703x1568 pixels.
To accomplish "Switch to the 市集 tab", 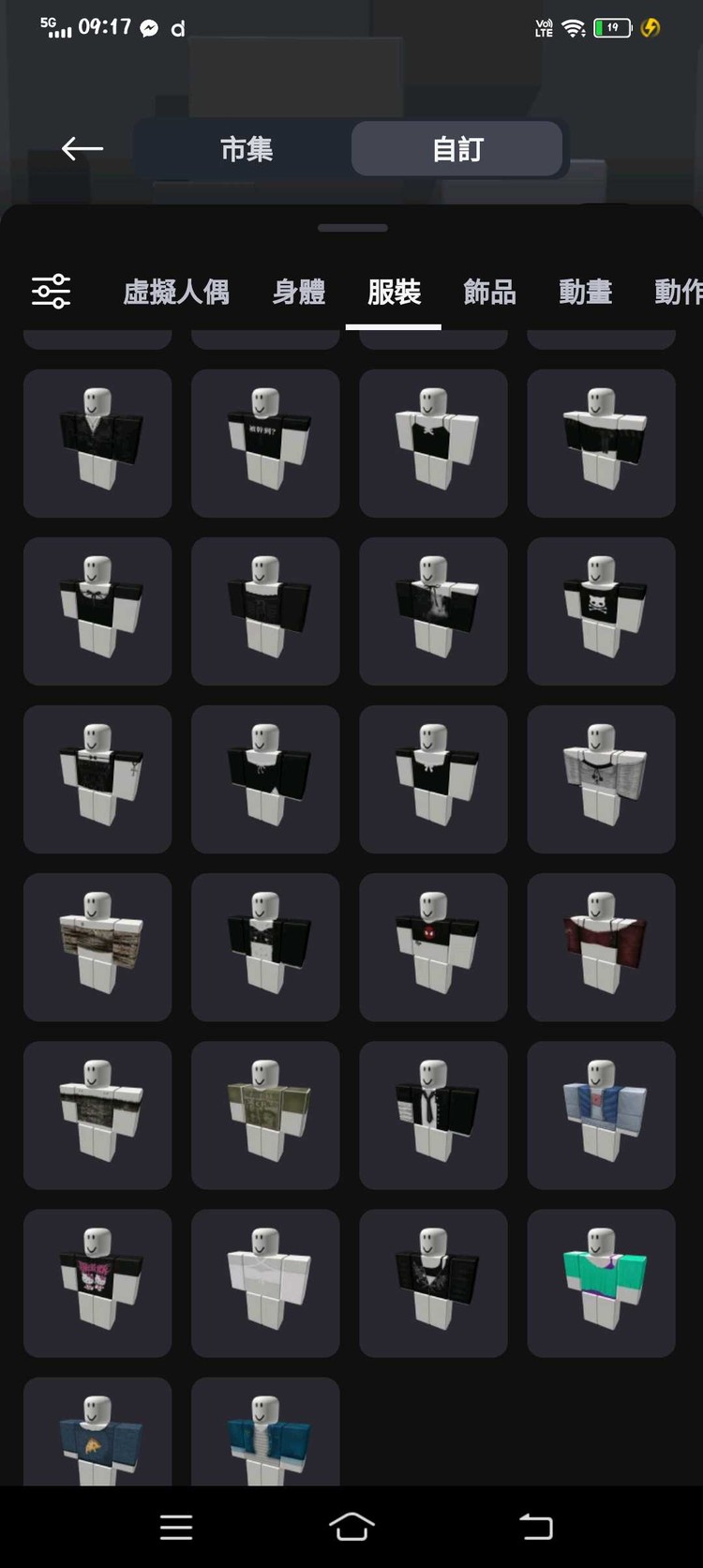I will [246, 149].
